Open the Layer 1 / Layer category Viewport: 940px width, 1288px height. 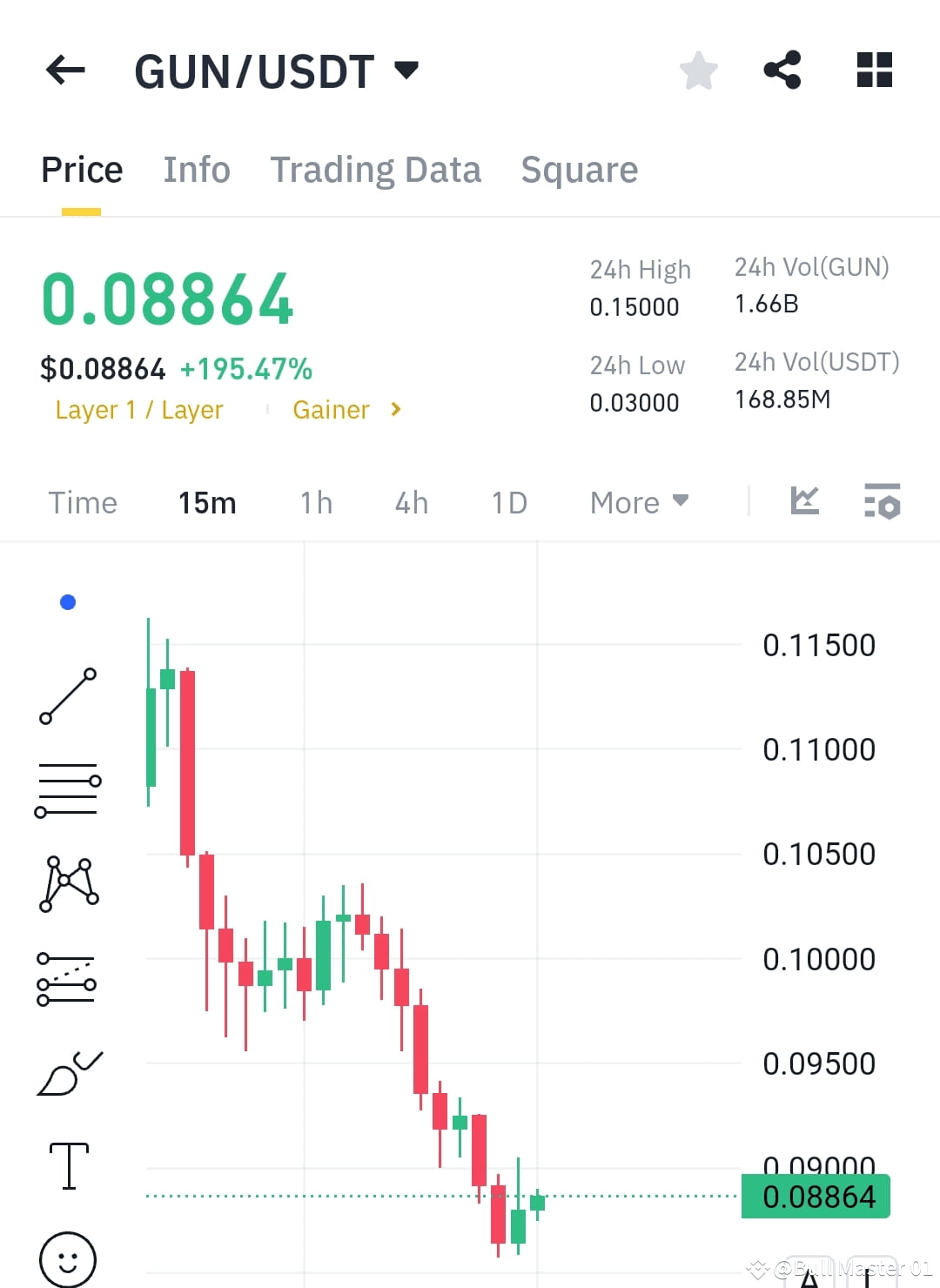(138, 409)
